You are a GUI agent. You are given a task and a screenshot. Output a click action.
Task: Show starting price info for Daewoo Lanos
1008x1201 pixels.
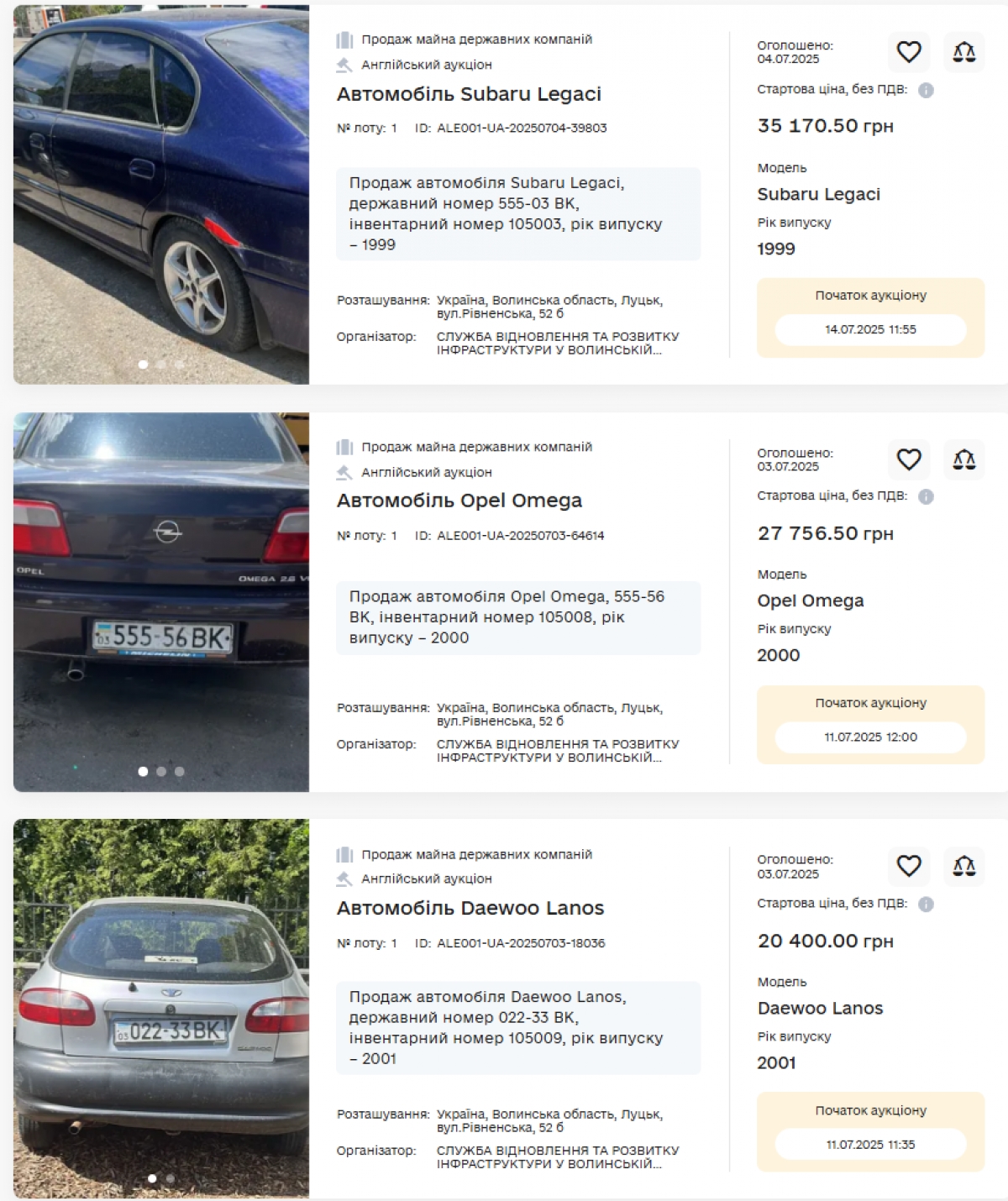(926, 904)
